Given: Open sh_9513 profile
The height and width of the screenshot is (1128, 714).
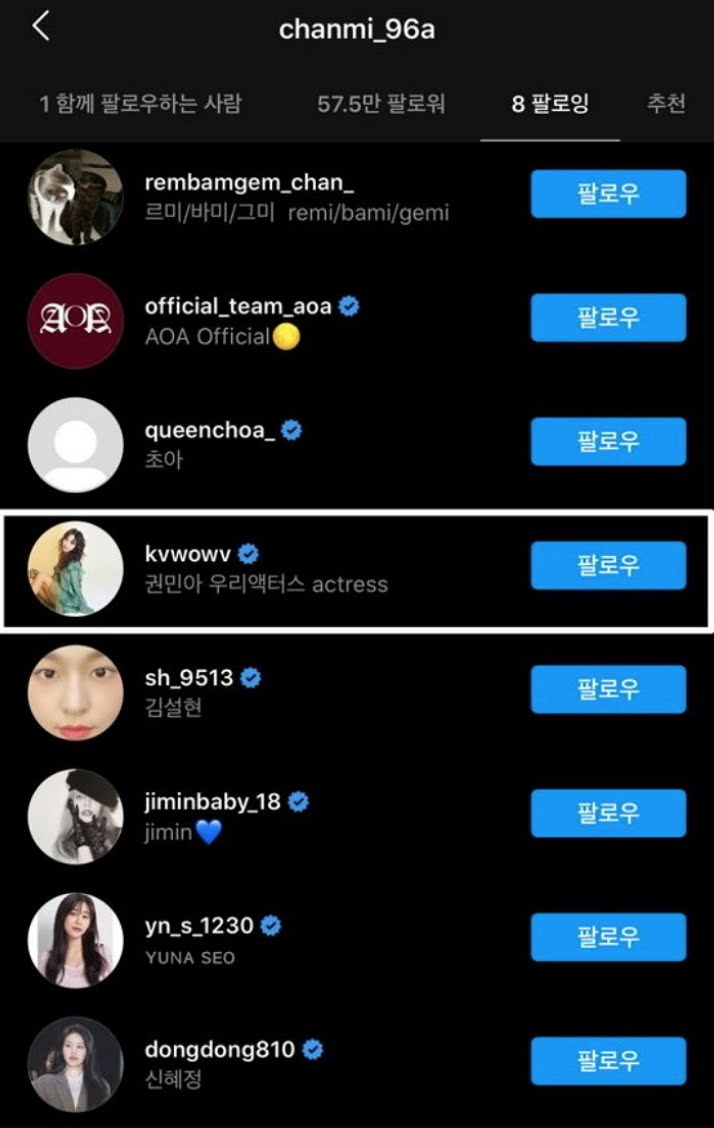Looking at the screenshot, I should [188, 678].
